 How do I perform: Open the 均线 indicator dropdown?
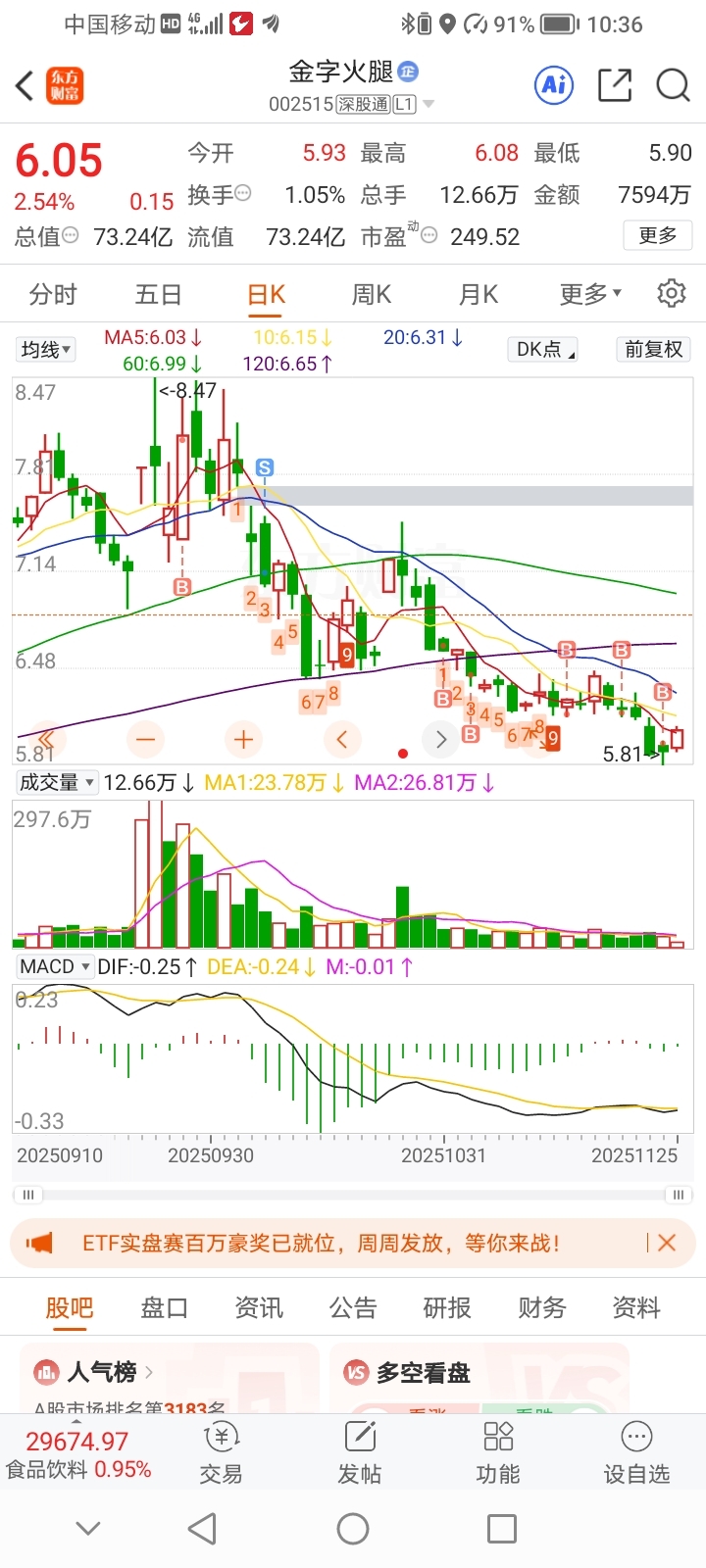pos(46,350)
